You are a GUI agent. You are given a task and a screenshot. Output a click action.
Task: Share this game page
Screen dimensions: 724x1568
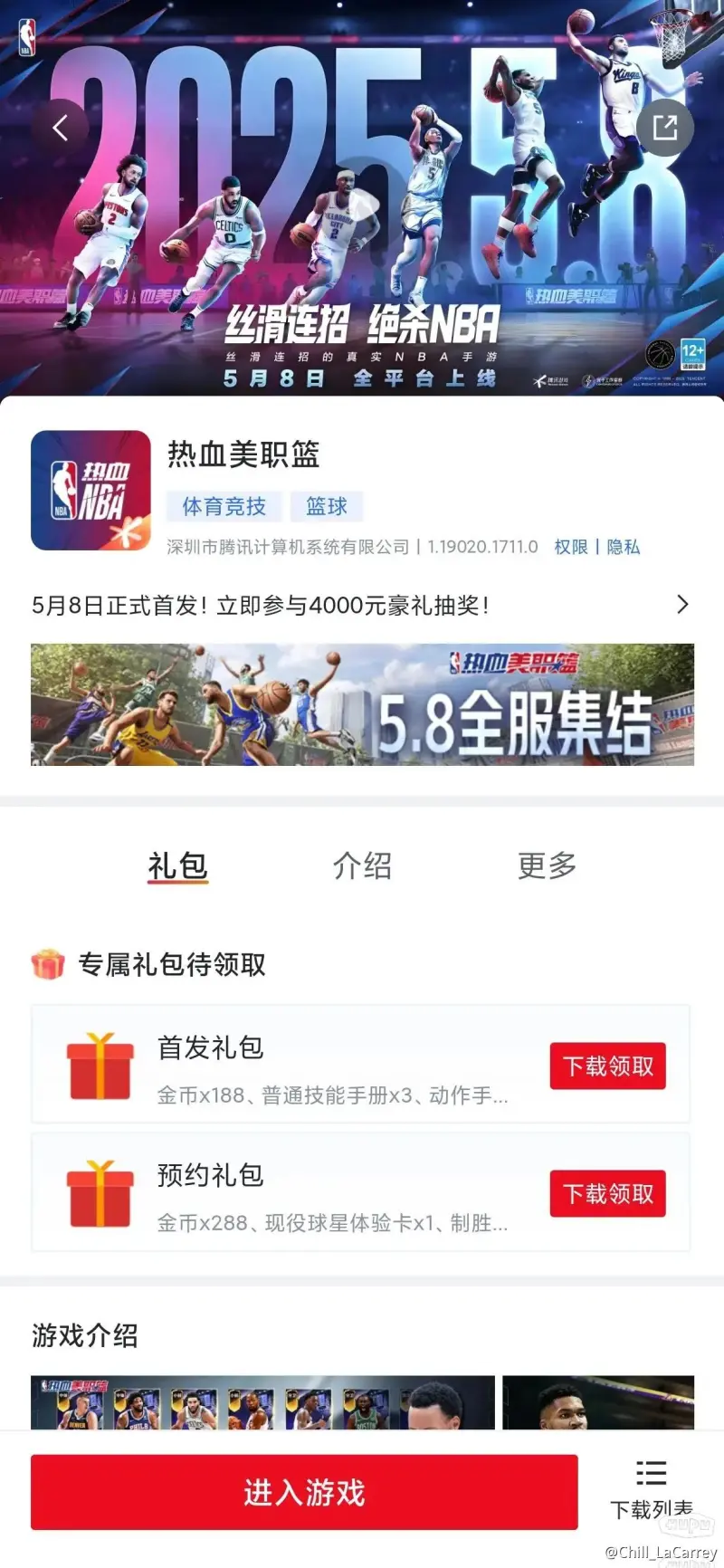pyautogui.click(x=664, y=128)
